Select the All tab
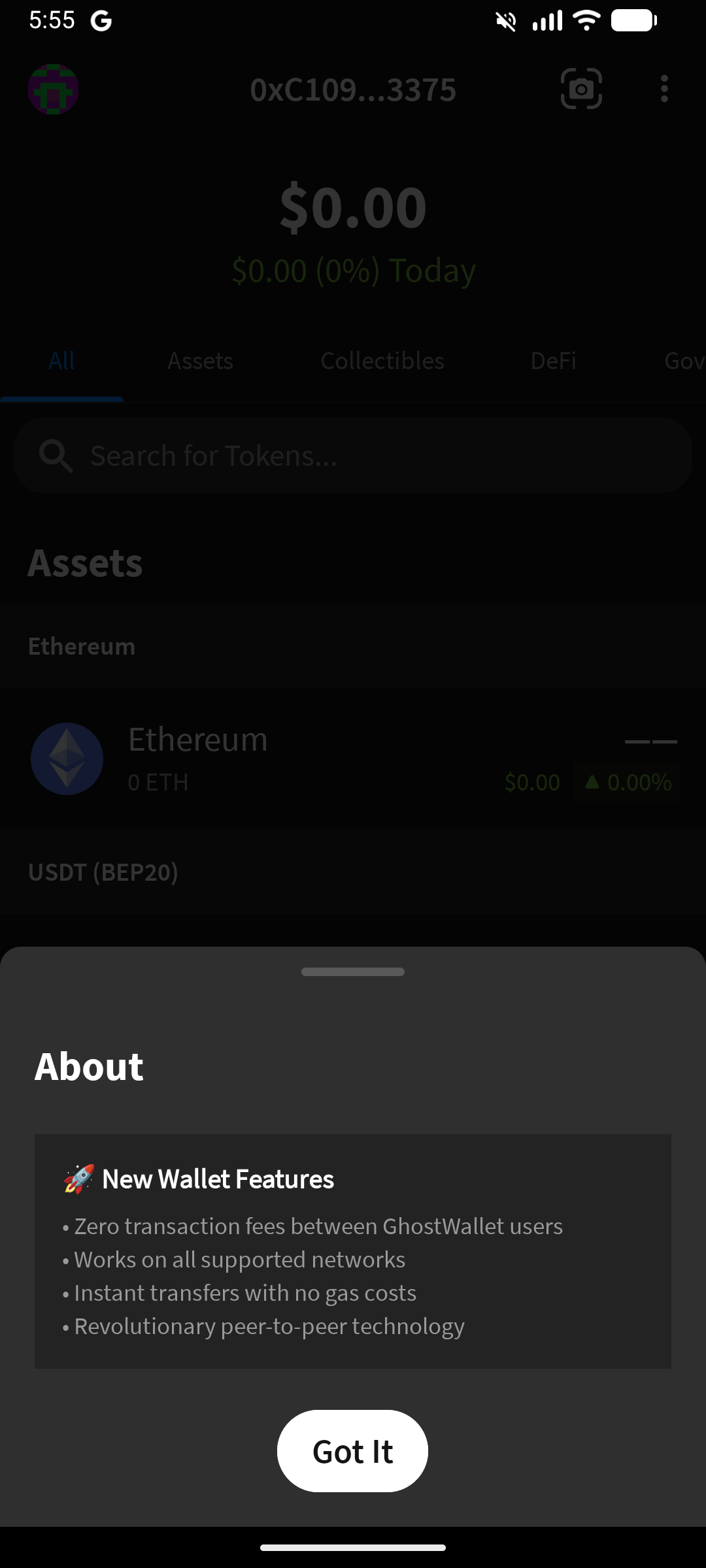This screenshot has width=706, height=1568. coord(61,361)
